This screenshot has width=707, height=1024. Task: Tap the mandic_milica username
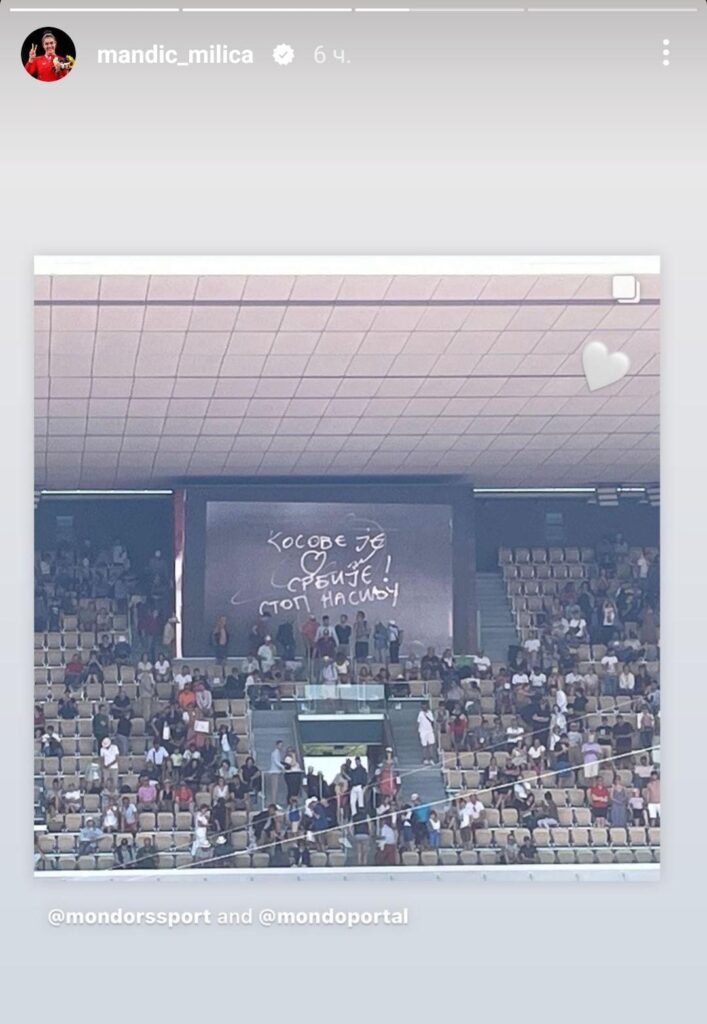tap(175, 55)
